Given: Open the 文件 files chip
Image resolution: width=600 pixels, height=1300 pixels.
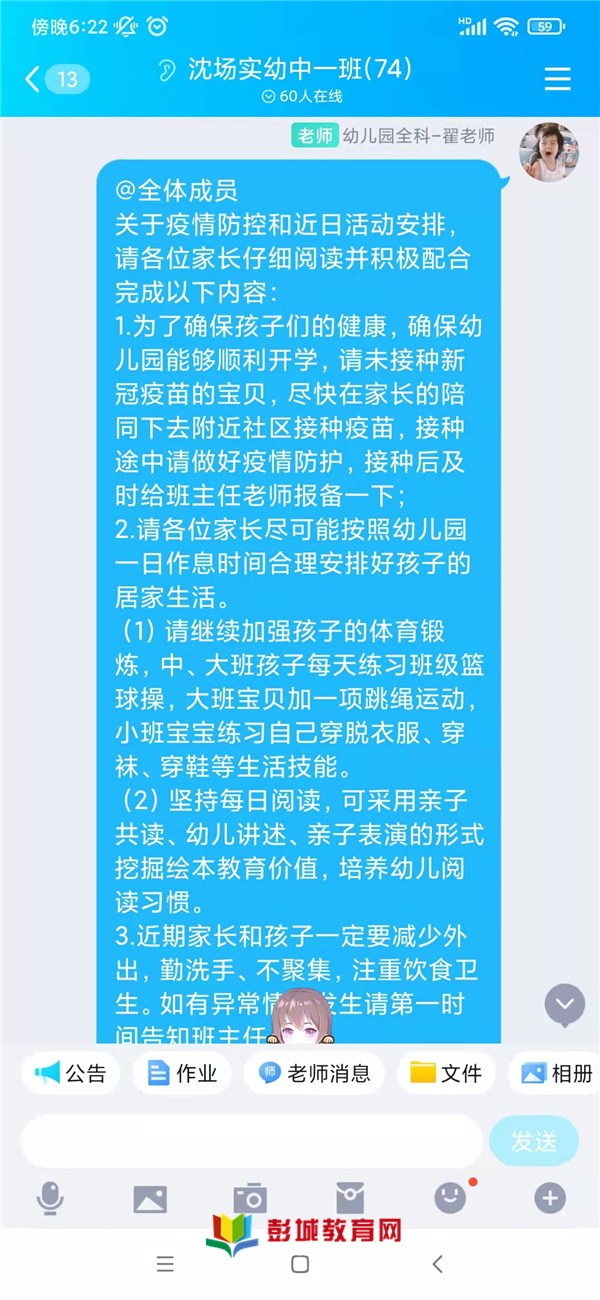Looking at the screenshot, I should [446, 1074].
